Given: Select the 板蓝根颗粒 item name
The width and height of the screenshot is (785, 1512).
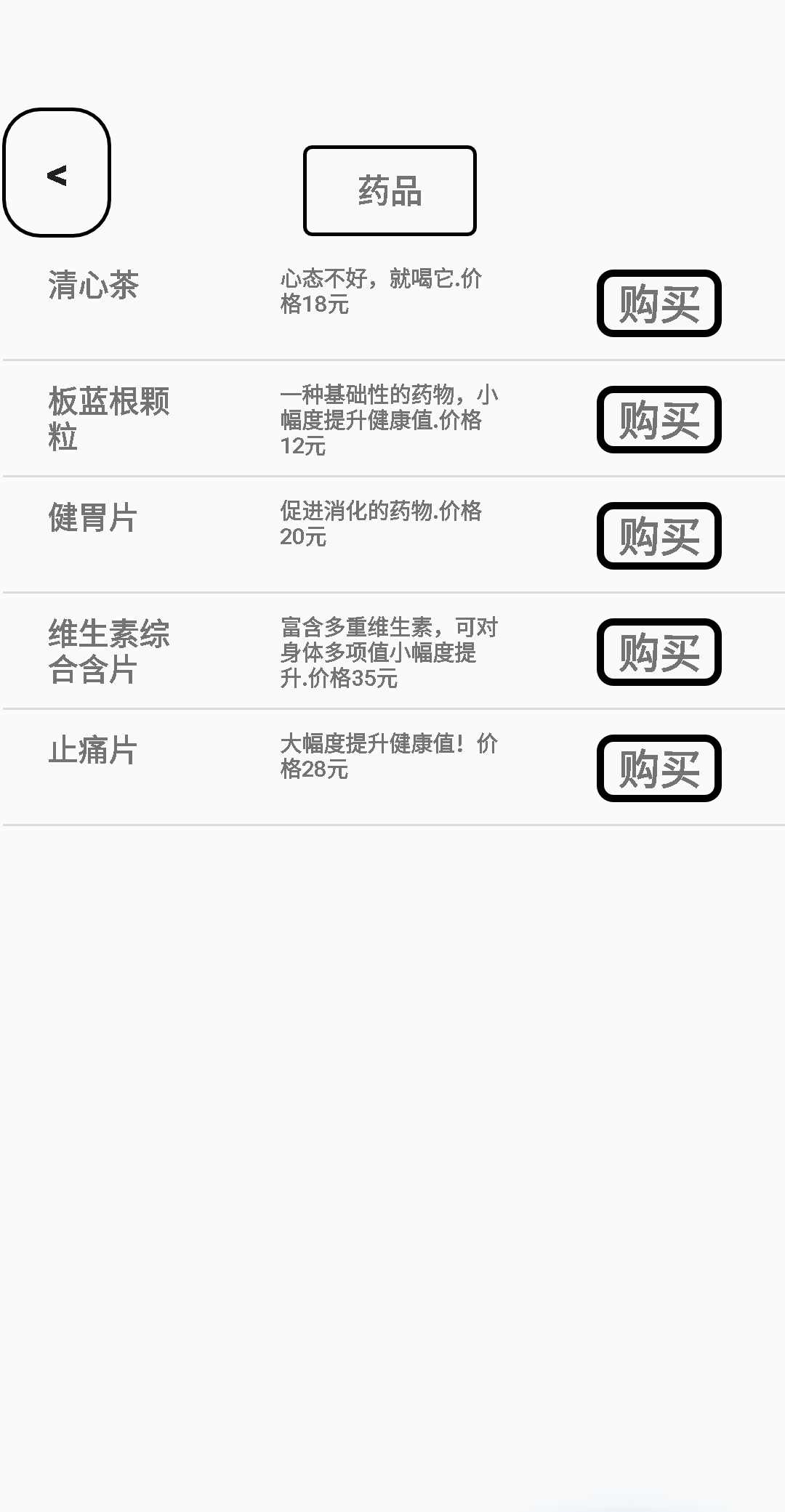Looking at the screenshot, I should click(x=109, y=420).
